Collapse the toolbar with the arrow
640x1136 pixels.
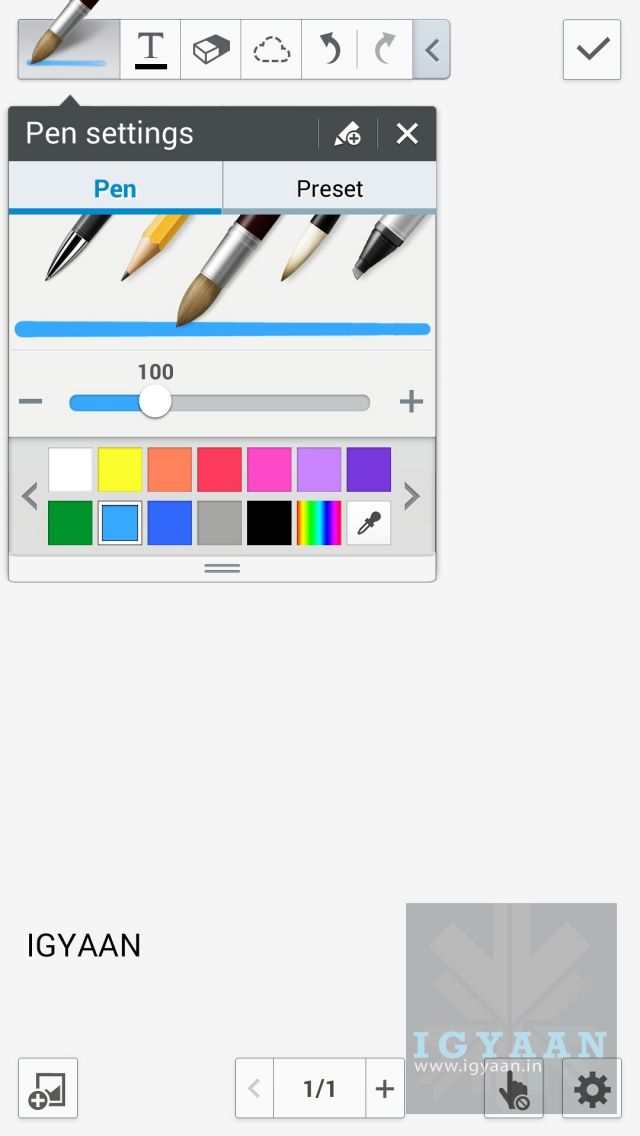(x=432, y=49)
